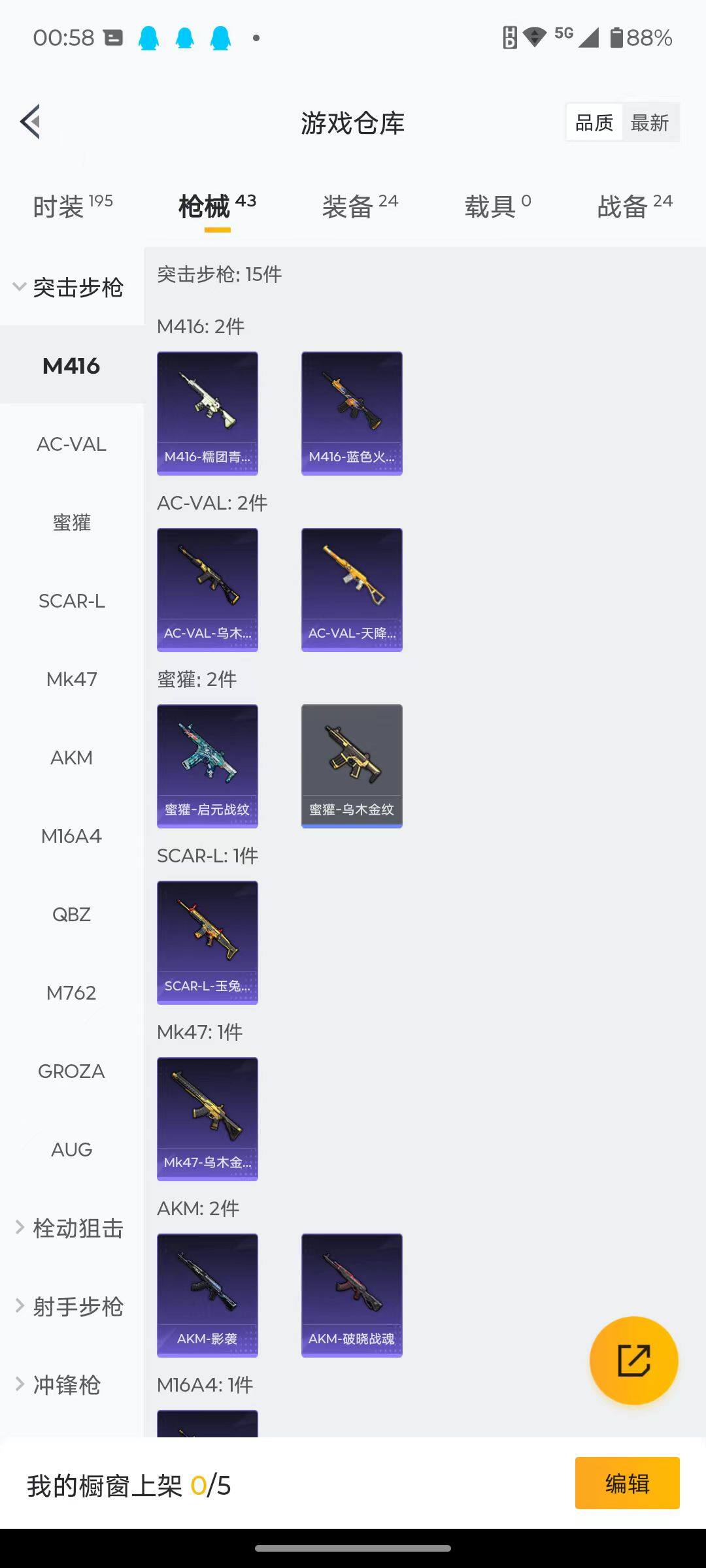Select GROZA in the side list
This screenshot has height=1568, width=706.
[71, 1071]
